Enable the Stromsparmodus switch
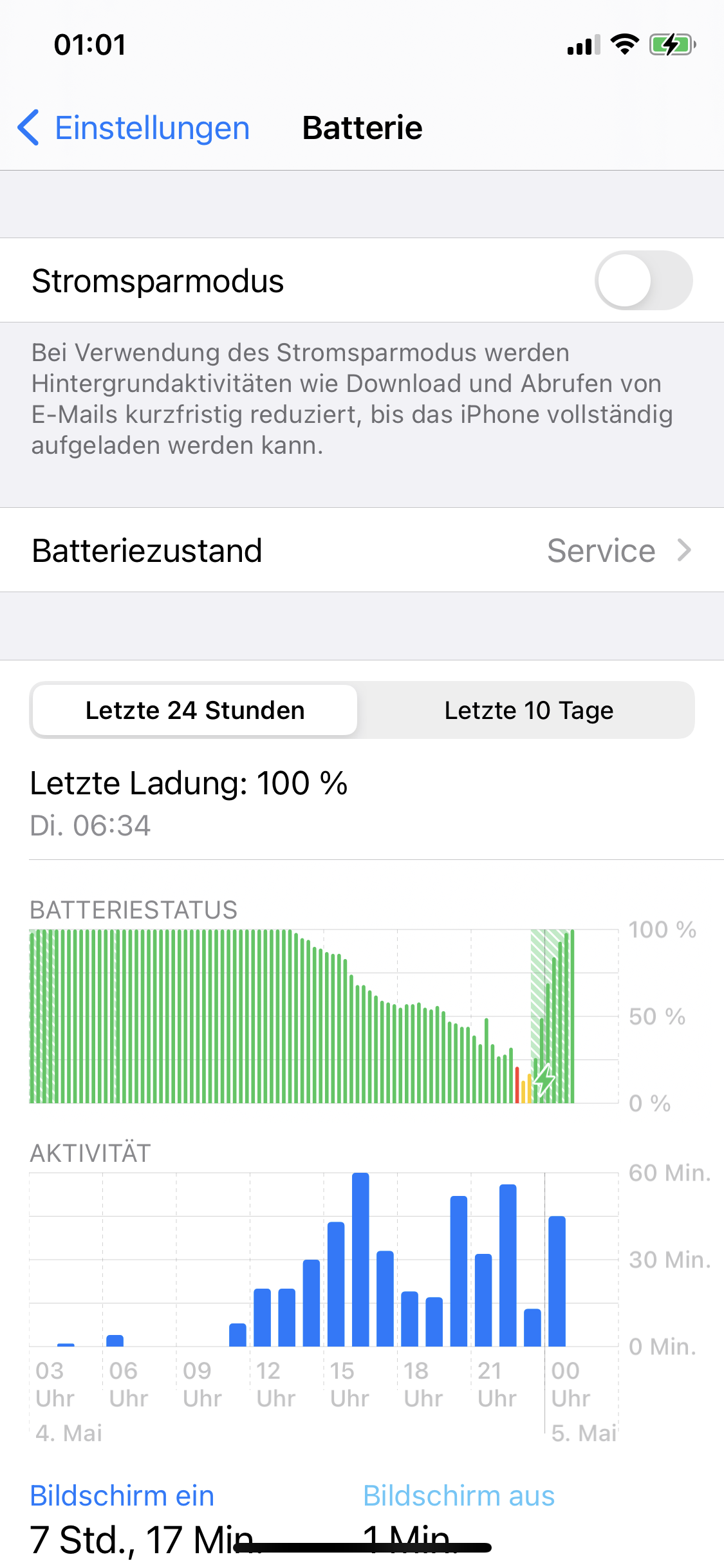The image size is (724, 1568). [644, 281]
